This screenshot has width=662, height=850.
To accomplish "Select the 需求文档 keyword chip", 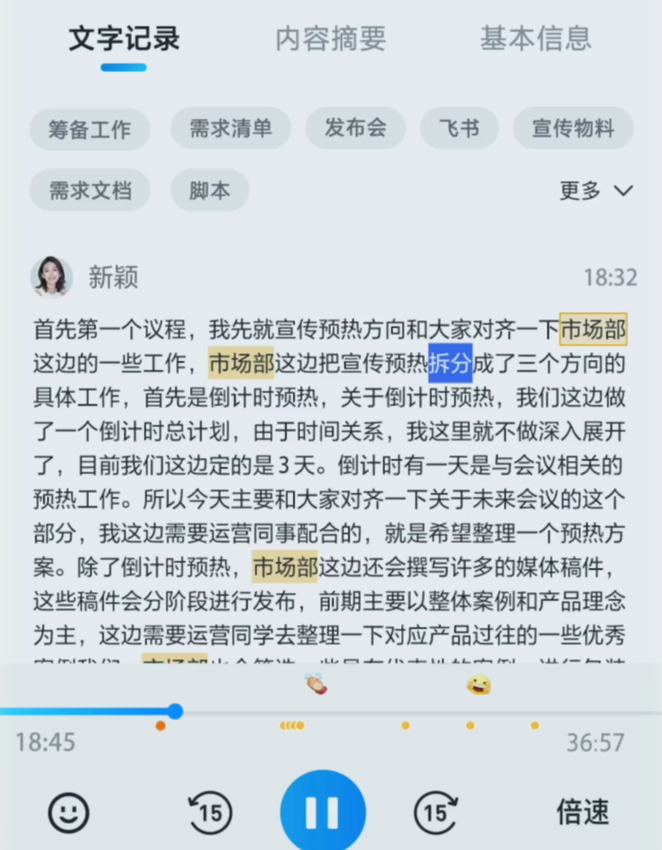I will [x=90, y=190].
